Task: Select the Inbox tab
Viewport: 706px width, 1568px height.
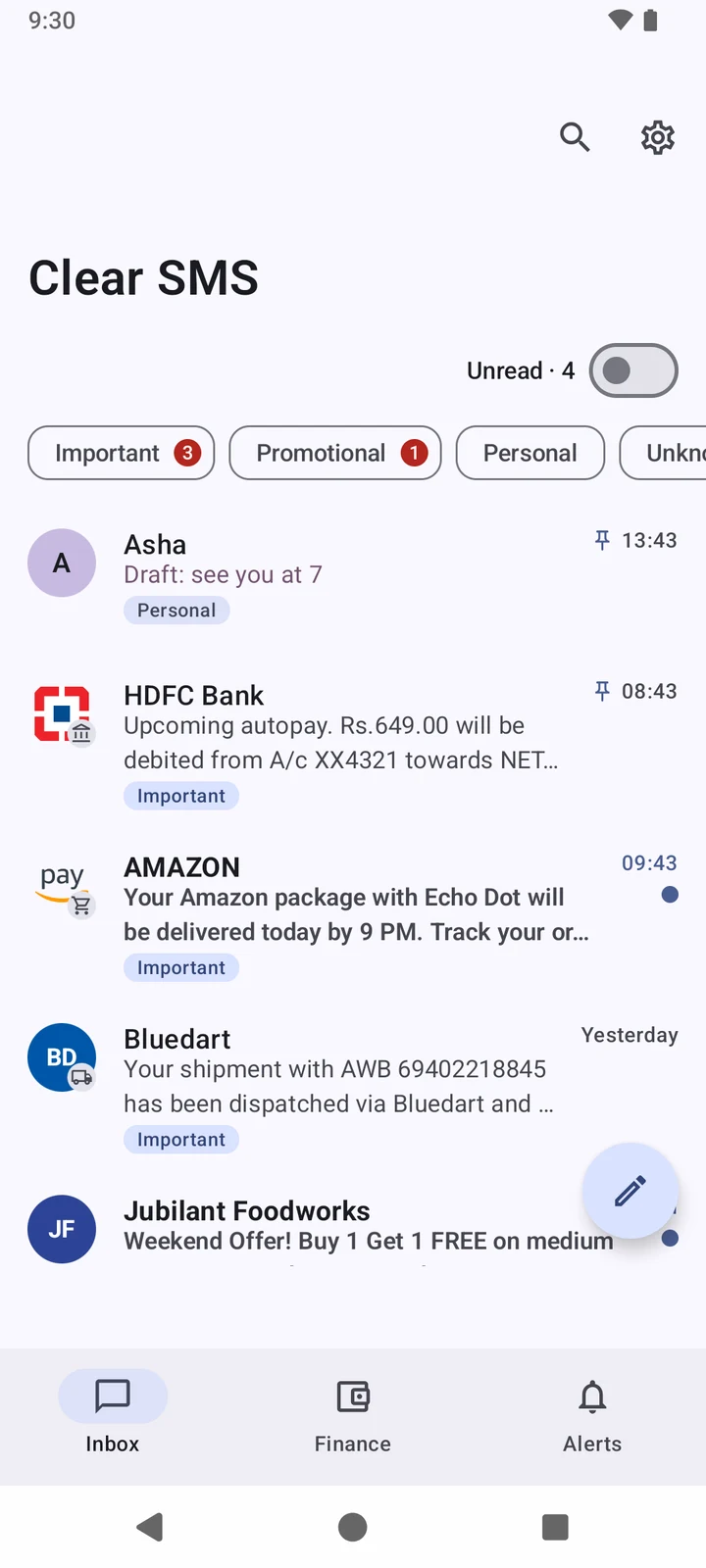Action: [x=113, y=1416]
